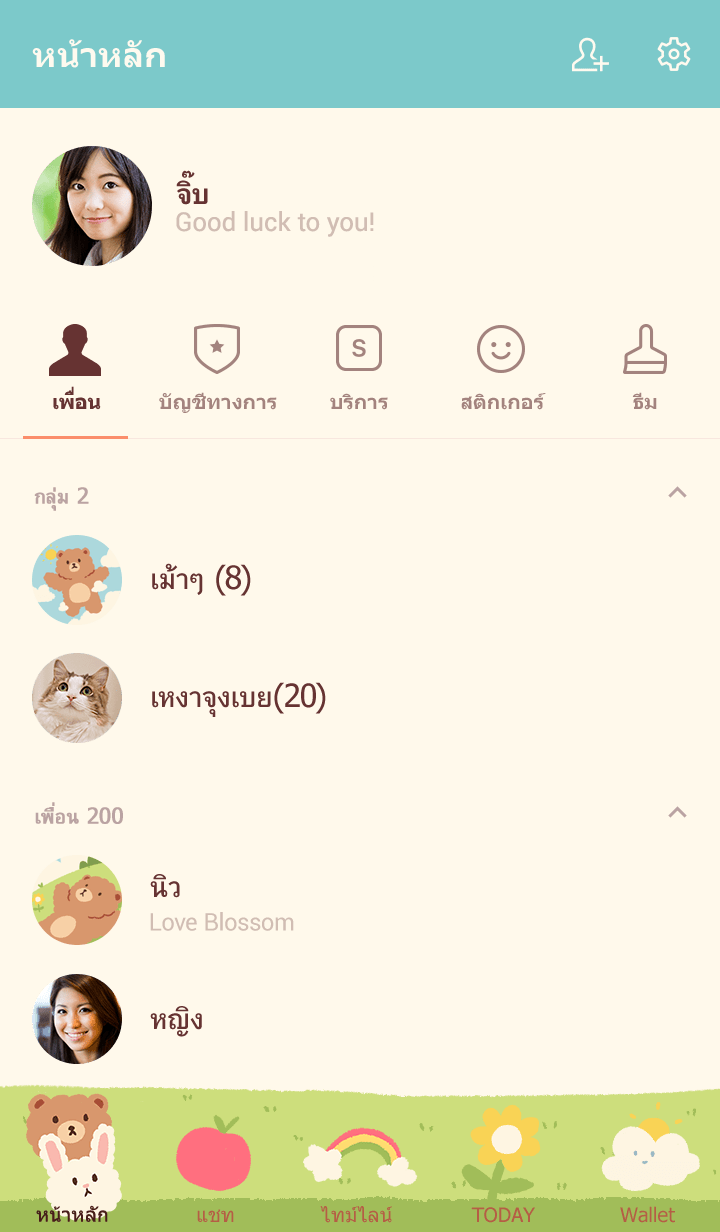Open the settings gear
This screenshot has height=1232, width=720.
[673, 54]
